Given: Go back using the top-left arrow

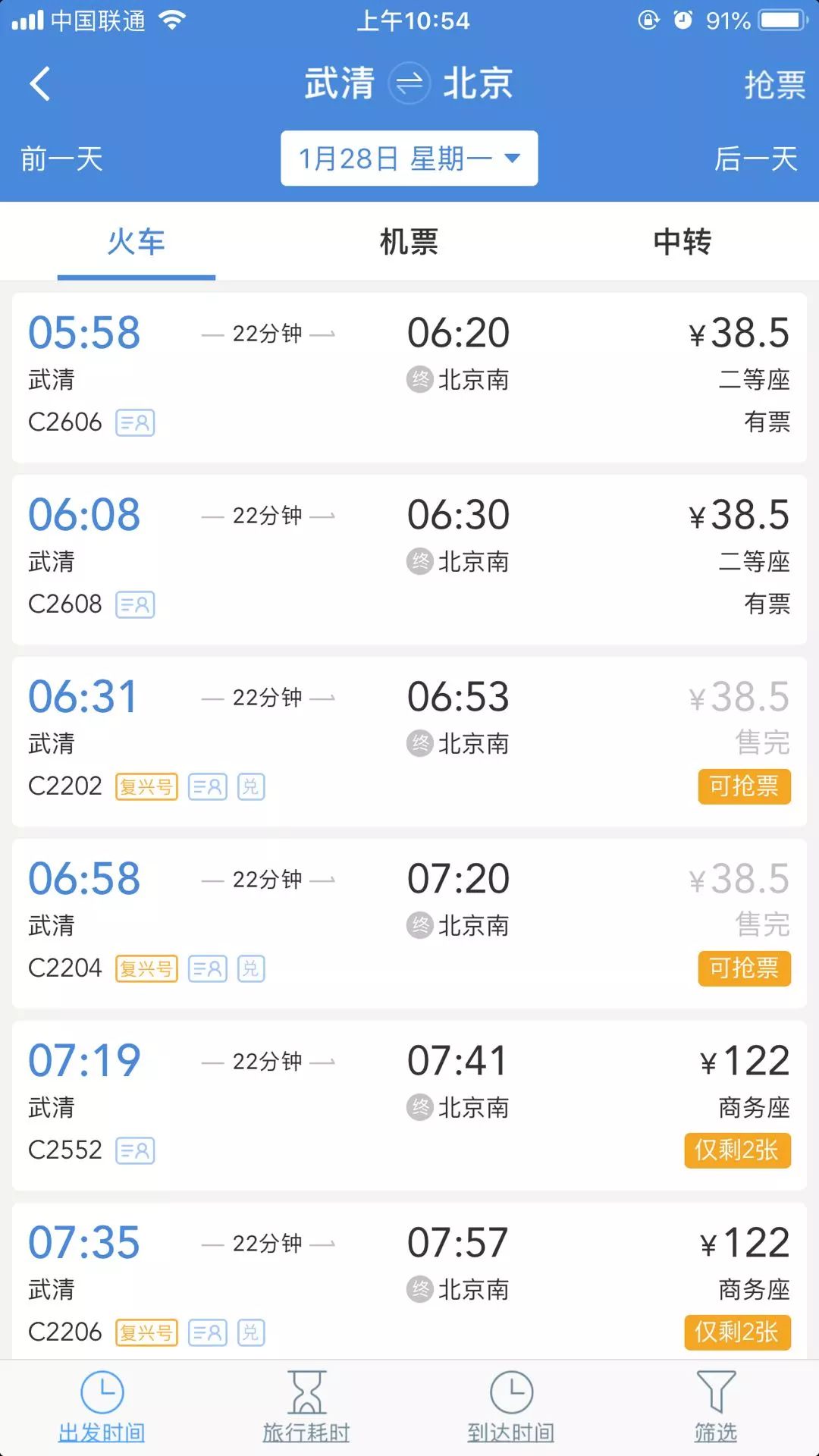Looking at the screenshot, I should [41, 83].
